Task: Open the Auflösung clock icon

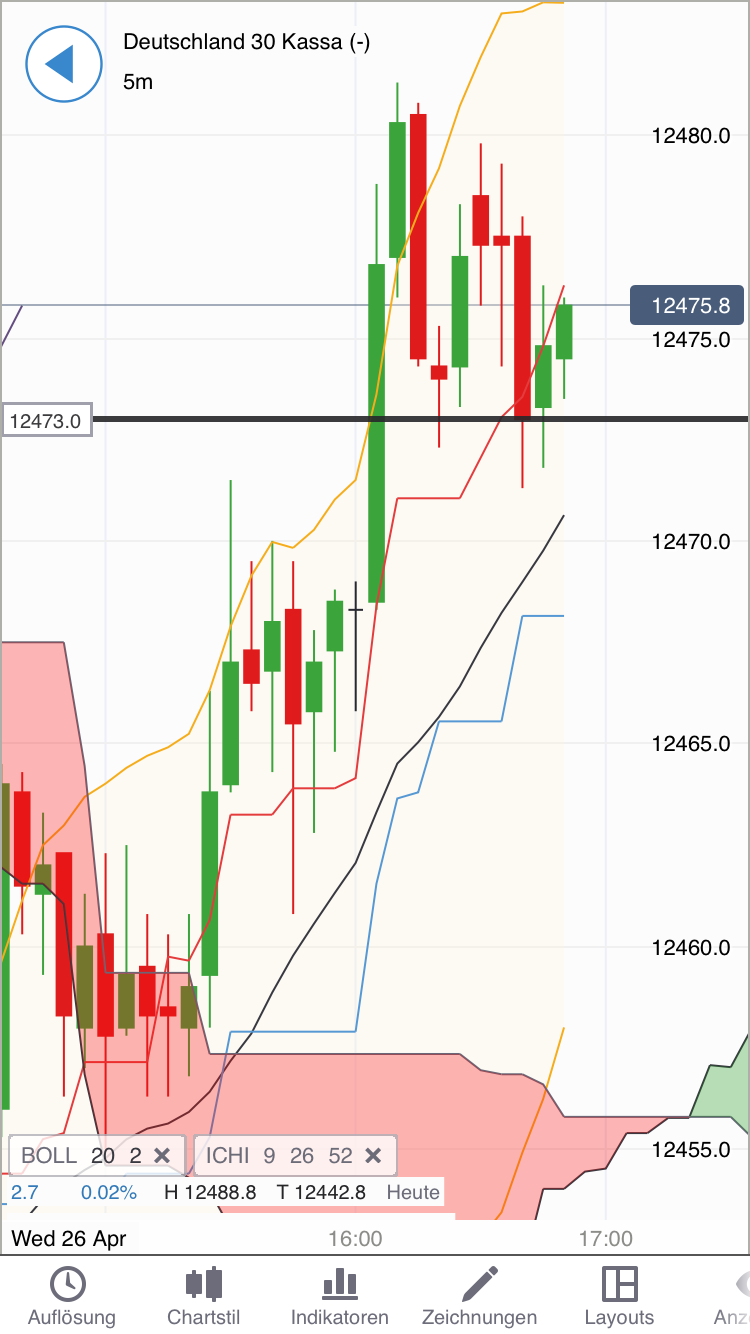Action: click(x=68, y=1283)
